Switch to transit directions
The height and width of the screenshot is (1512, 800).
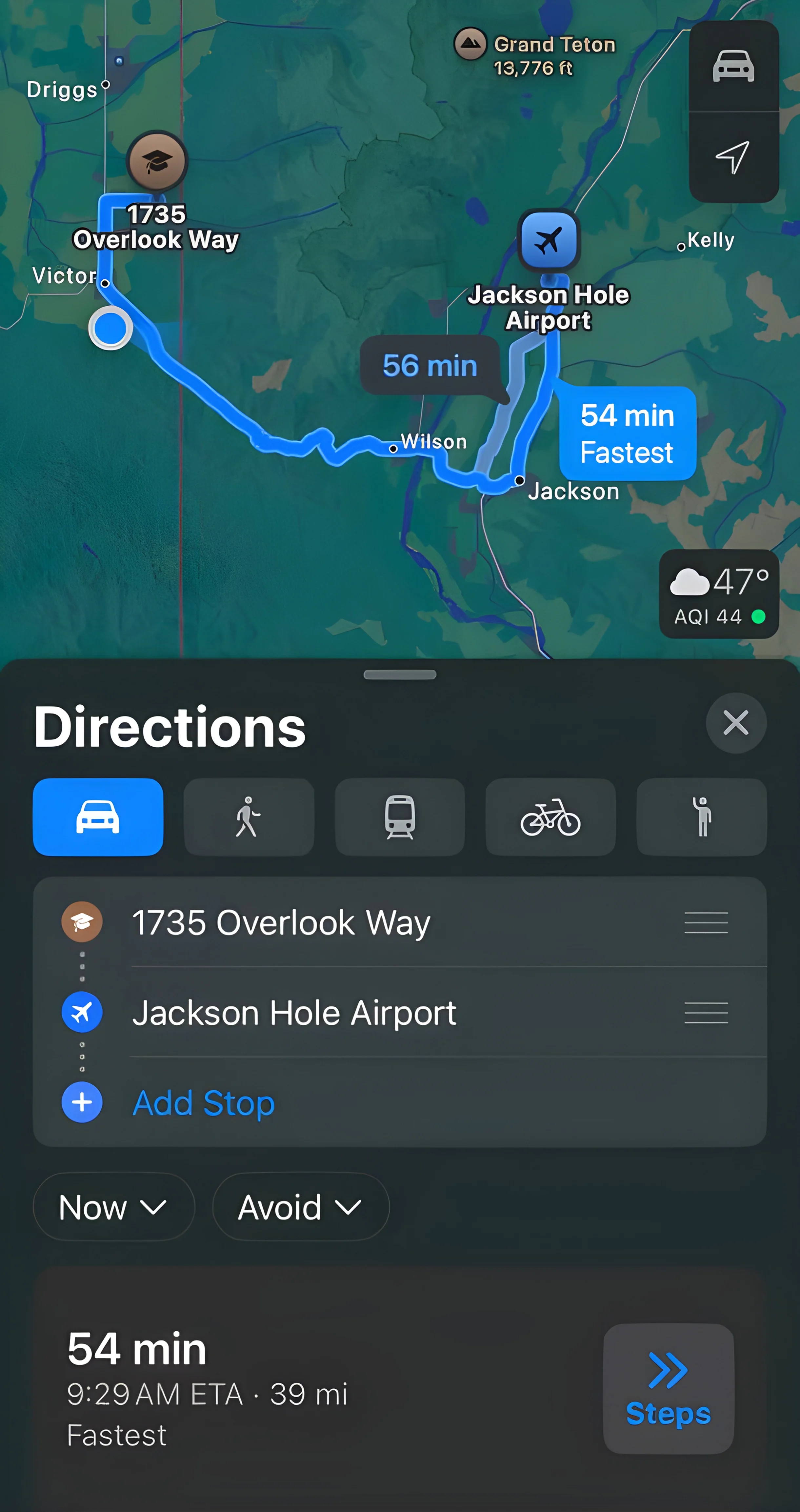tap(400, 816)
